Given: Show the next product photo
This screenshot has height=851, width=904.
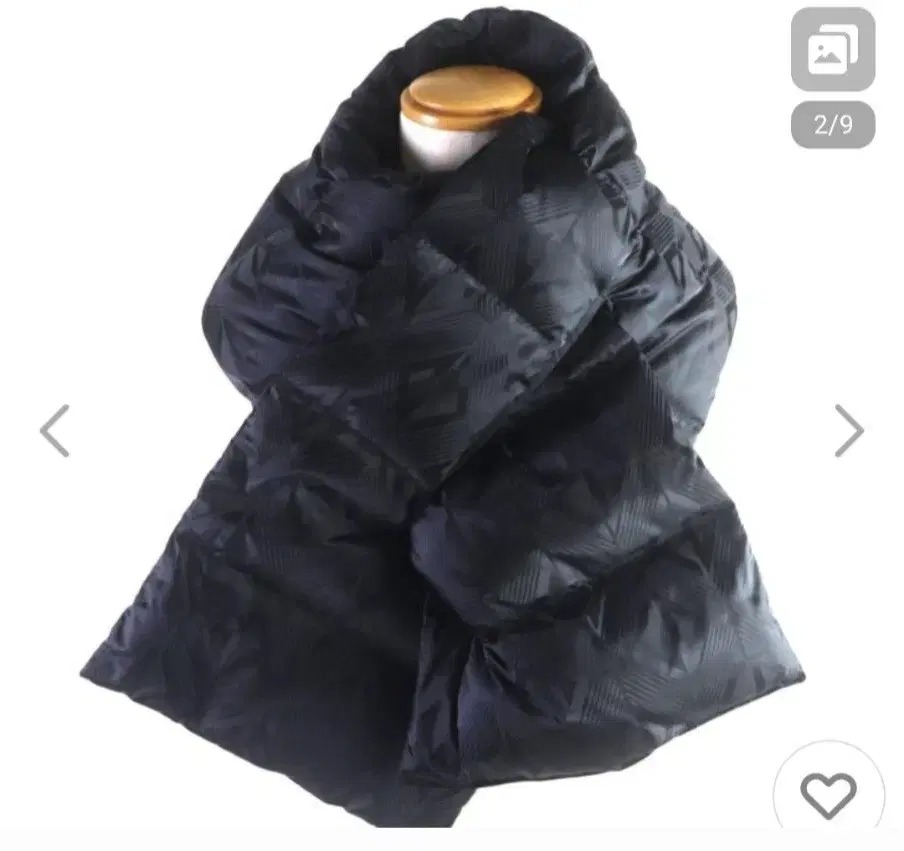Looking at the screenshot, I should coord(849,431).
